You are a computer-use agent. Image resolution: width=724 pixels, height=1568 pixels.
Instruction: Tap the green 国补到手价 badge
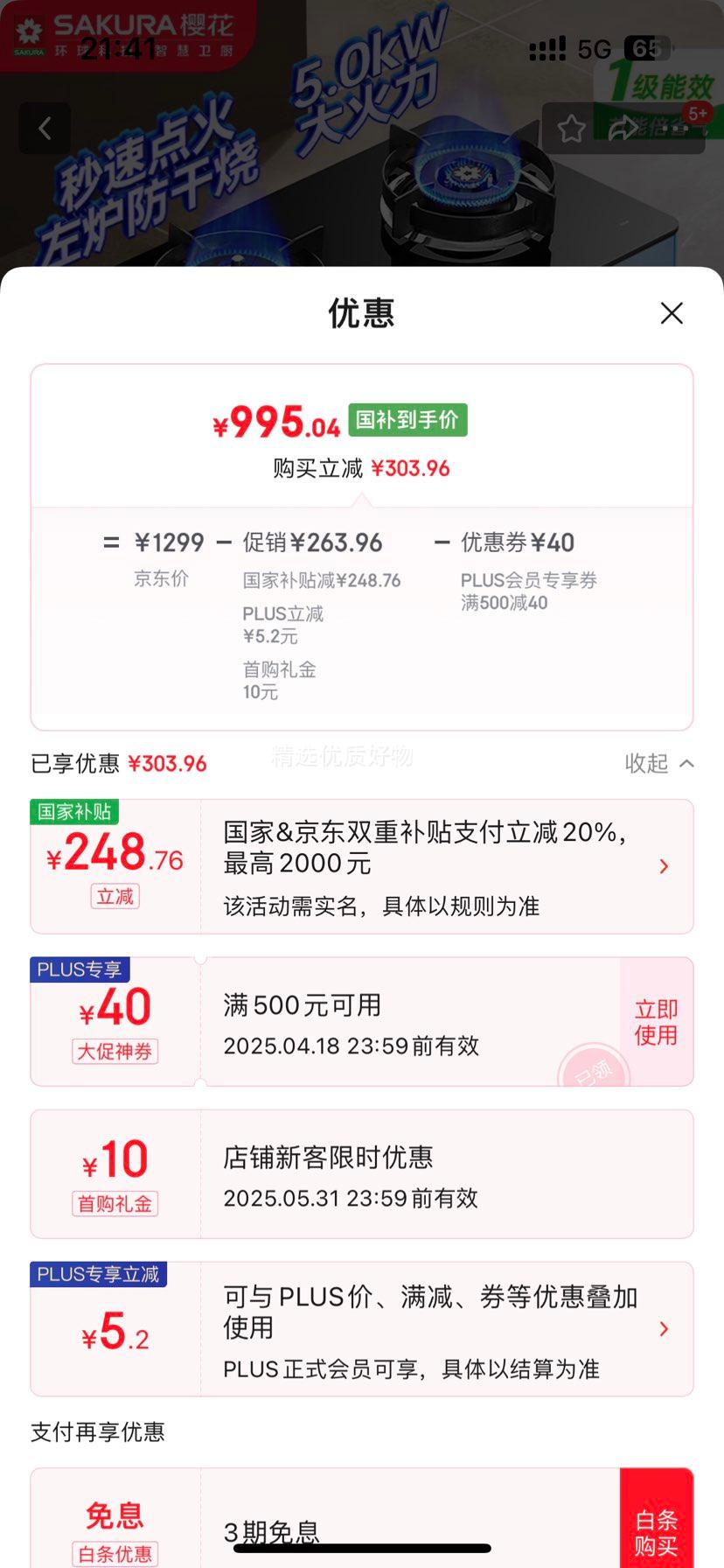click(407, 421)
